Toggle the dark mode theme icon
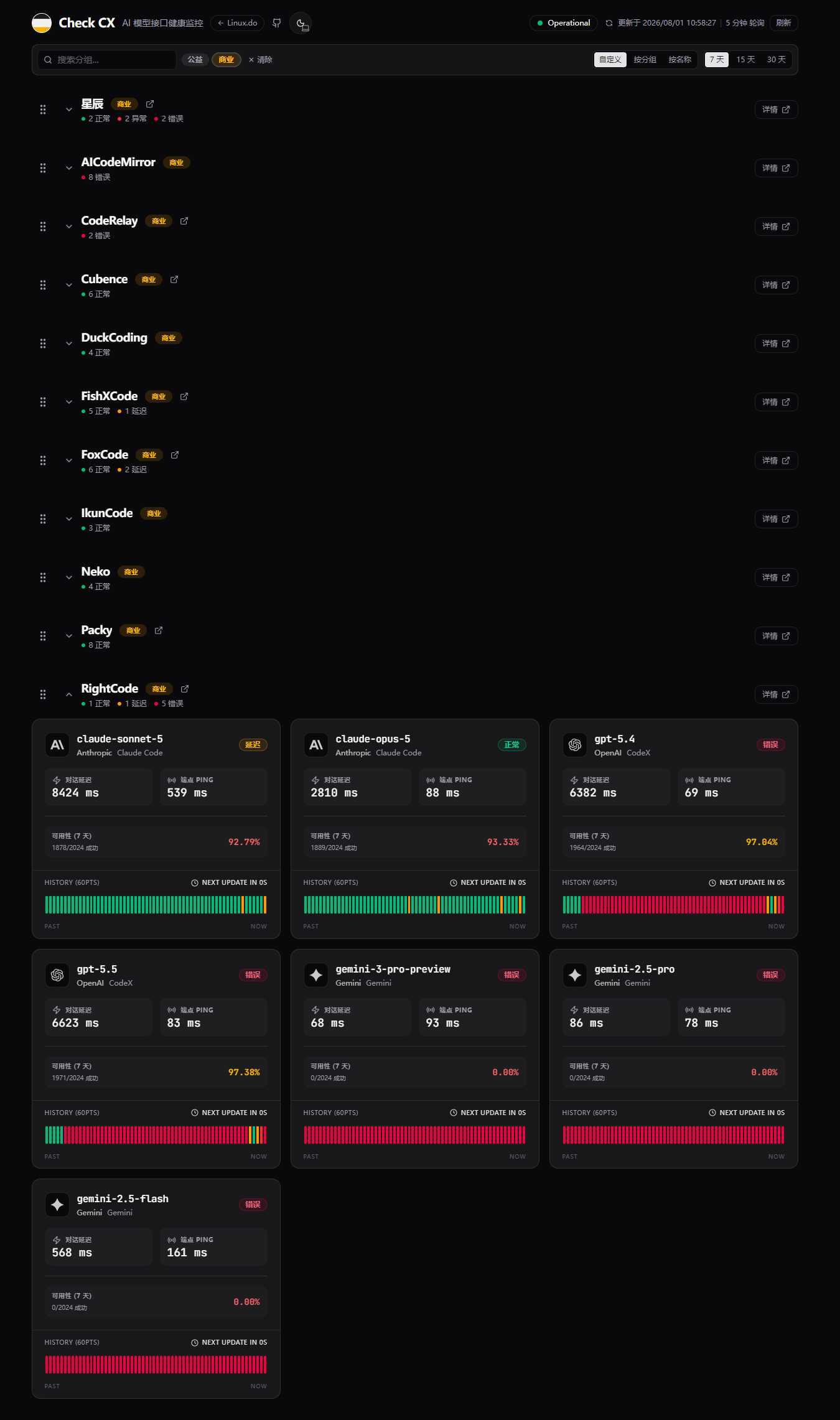Image resolution: width=840 pixels, height=1420 pixels. click(301, 23)
